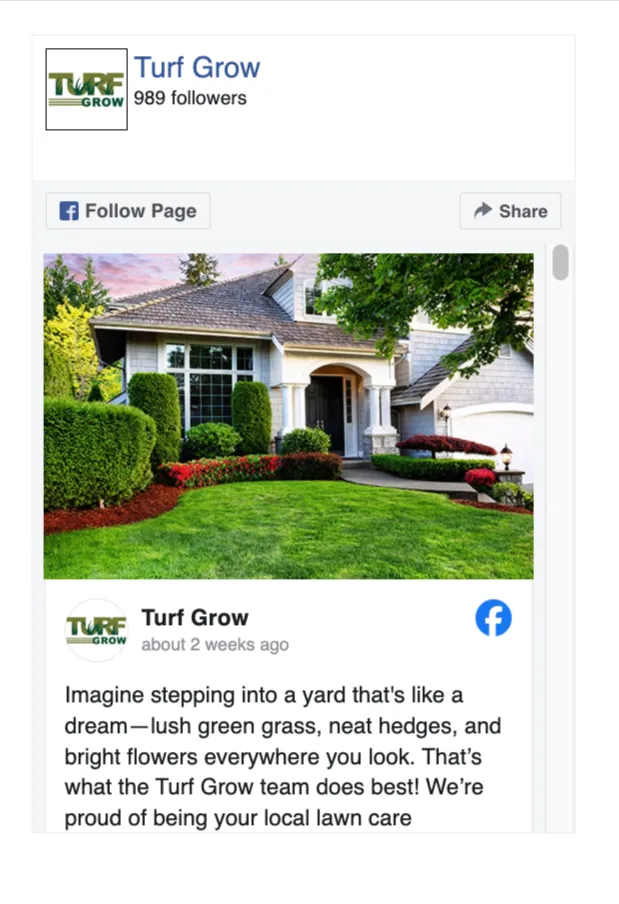Tap the post author's round avatar
Screen dimensions: 619x904
[x=97, y=630]
